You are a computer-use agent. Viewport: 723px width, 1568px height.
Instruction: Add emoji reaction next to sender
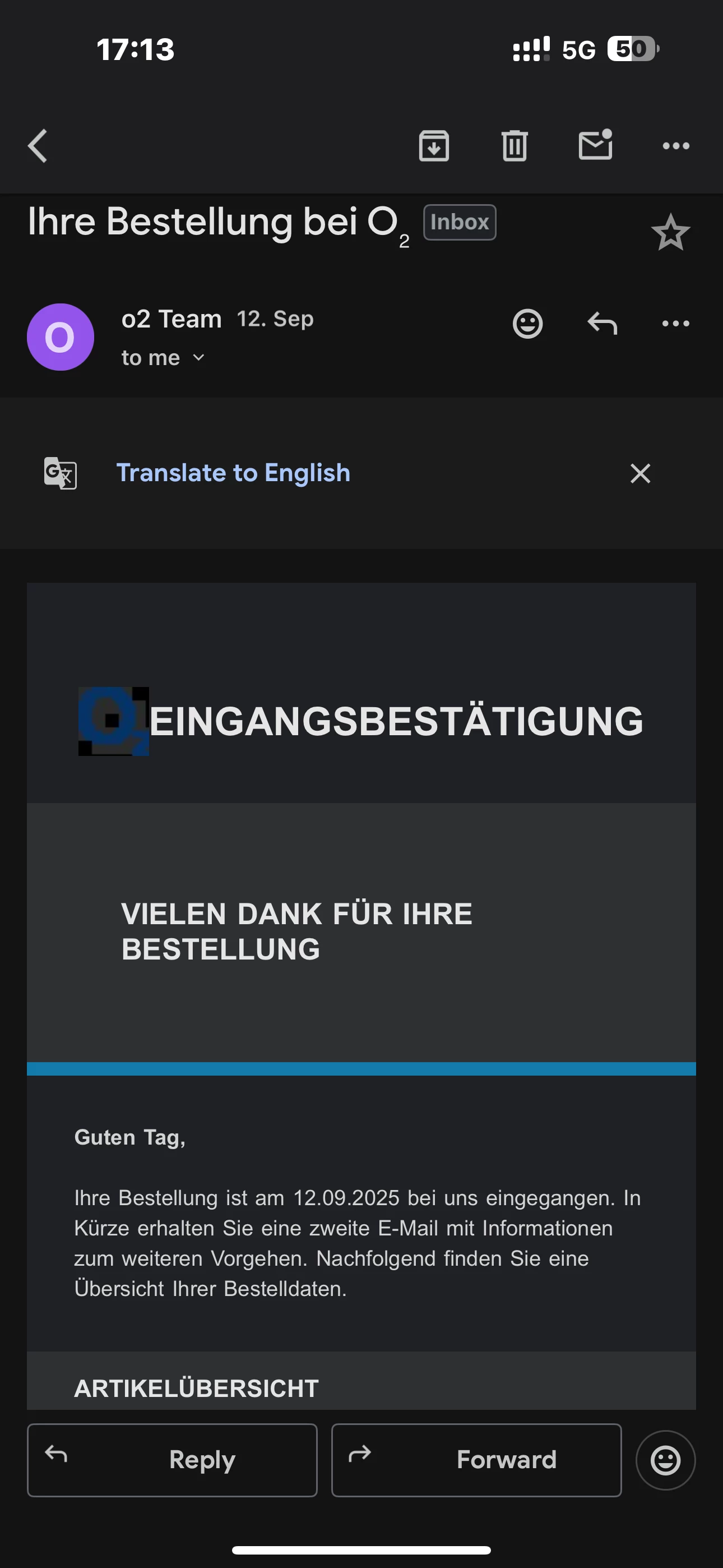(x=527, y=323)
